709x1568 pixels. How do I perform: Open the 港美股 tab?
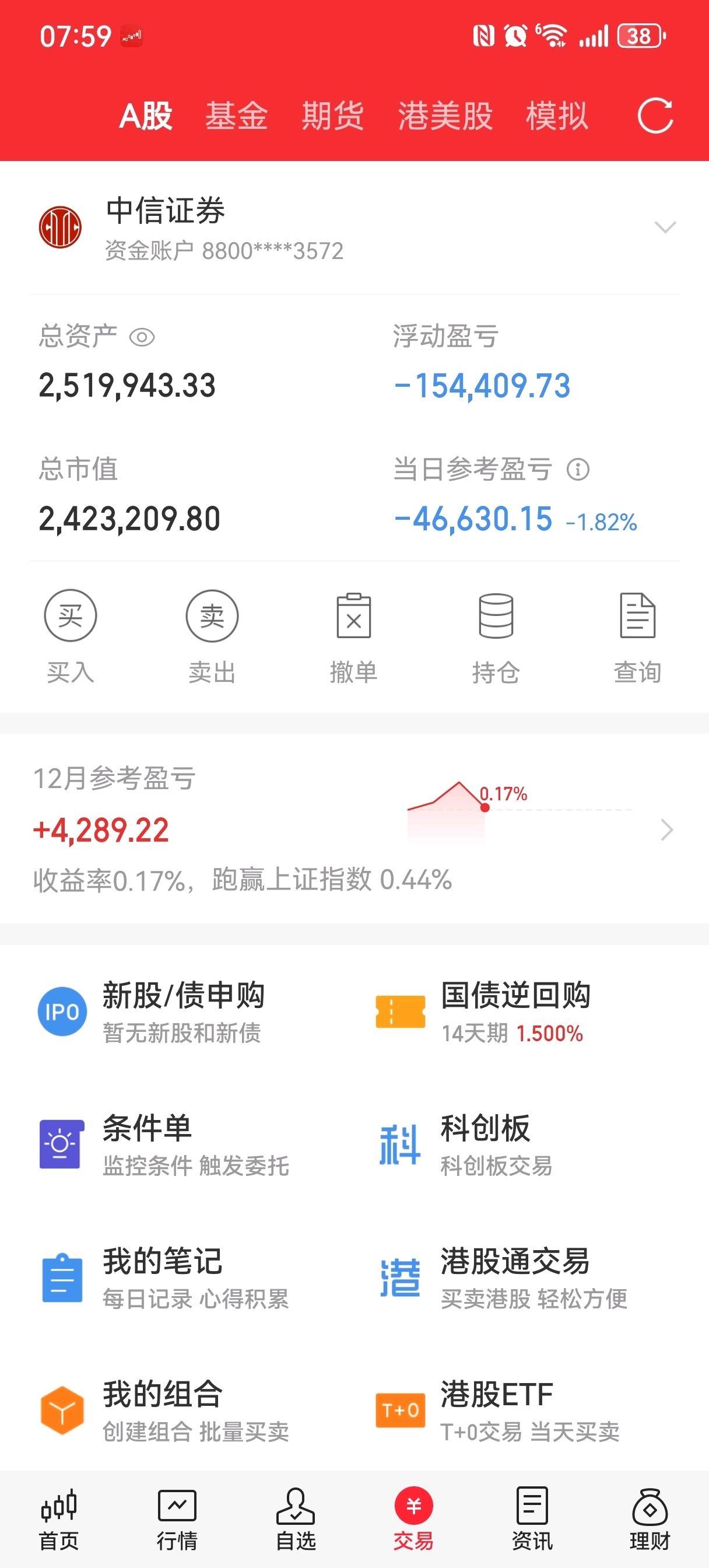coord(445,116)
